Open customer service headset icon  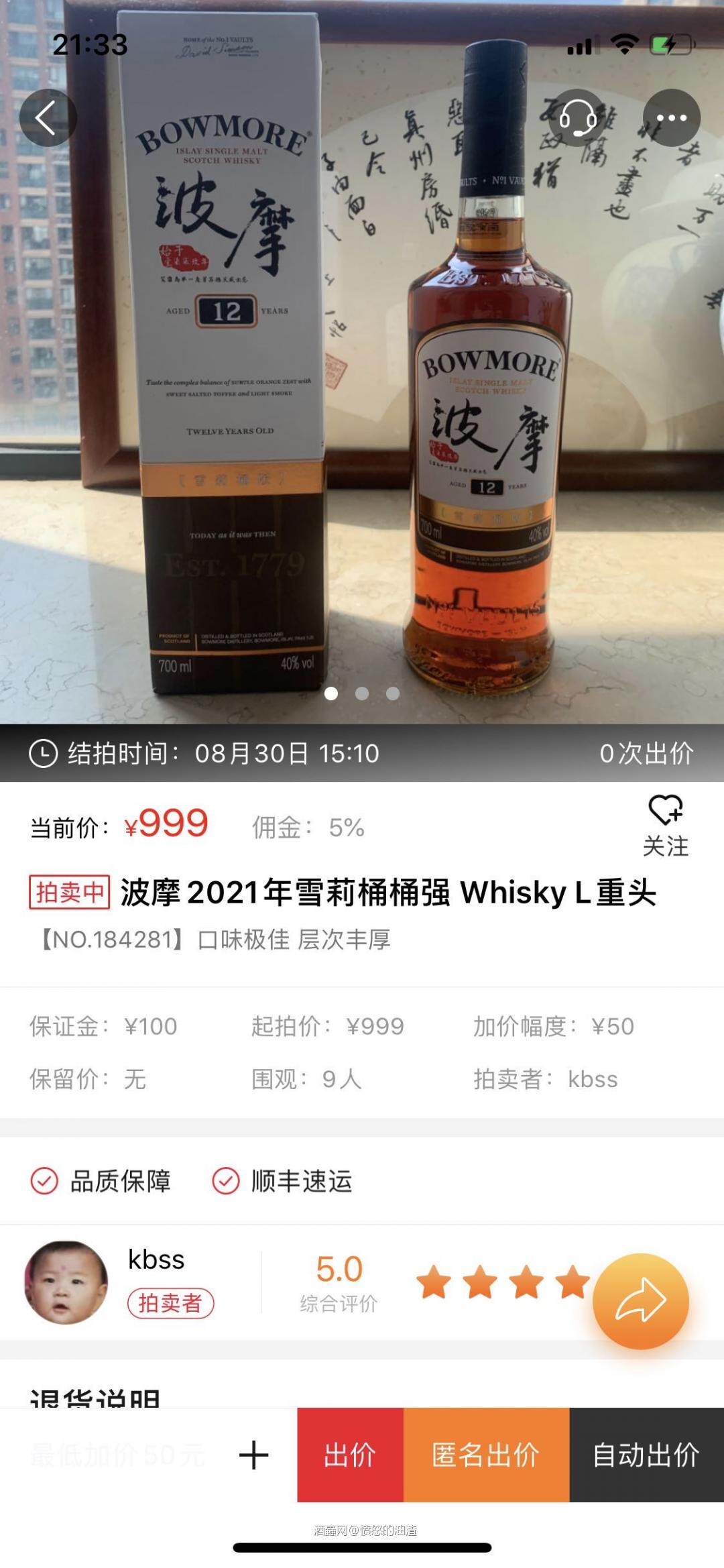point(577,118)
